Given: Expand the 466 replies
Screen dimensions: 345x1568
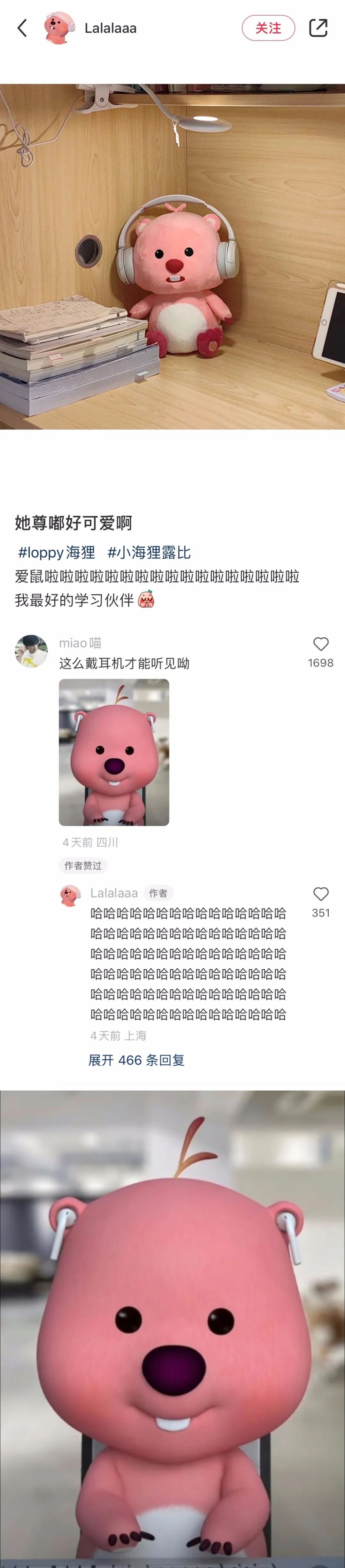Looking at the screenshot, I should (136, 1060).
